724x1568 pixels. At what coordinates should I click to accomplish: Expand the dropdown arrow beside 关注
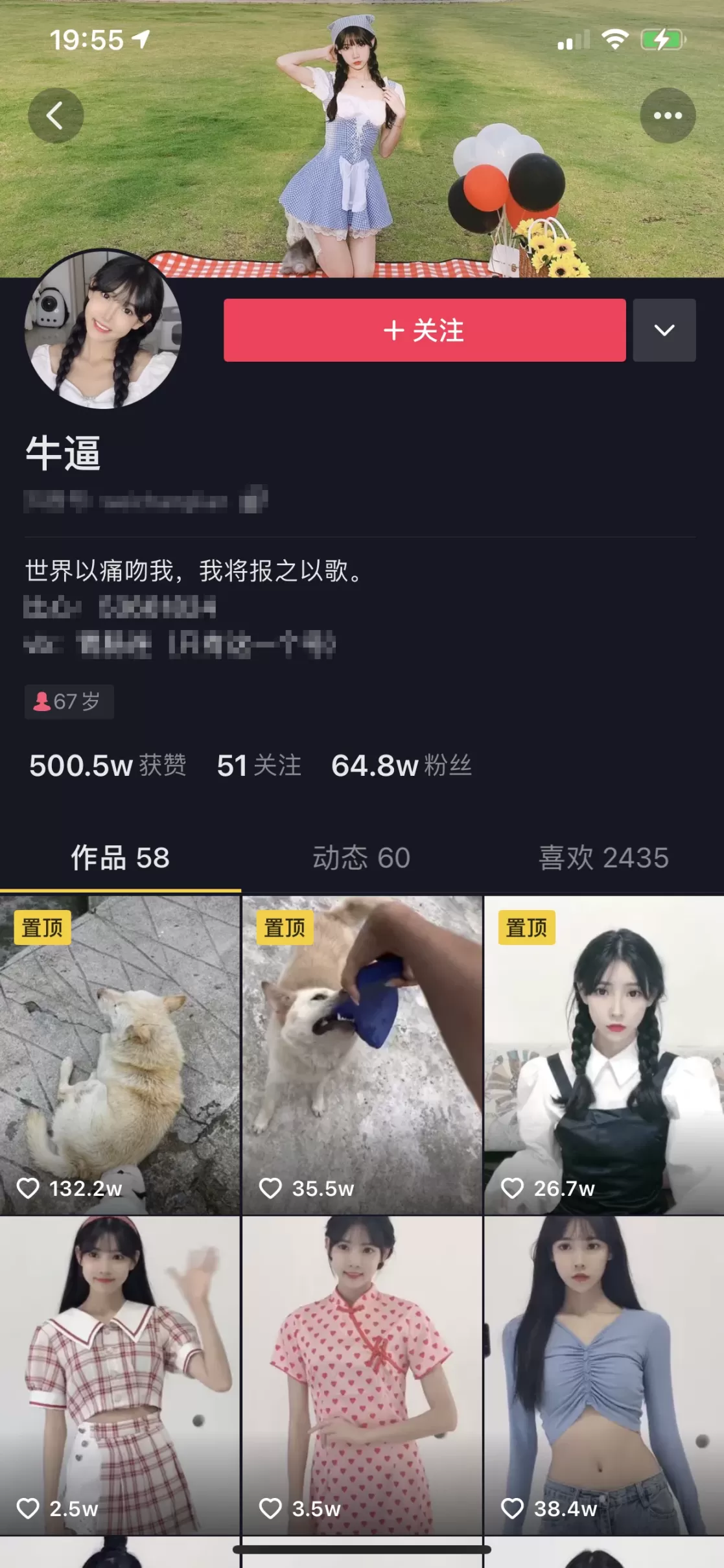(x=664, y=330)
